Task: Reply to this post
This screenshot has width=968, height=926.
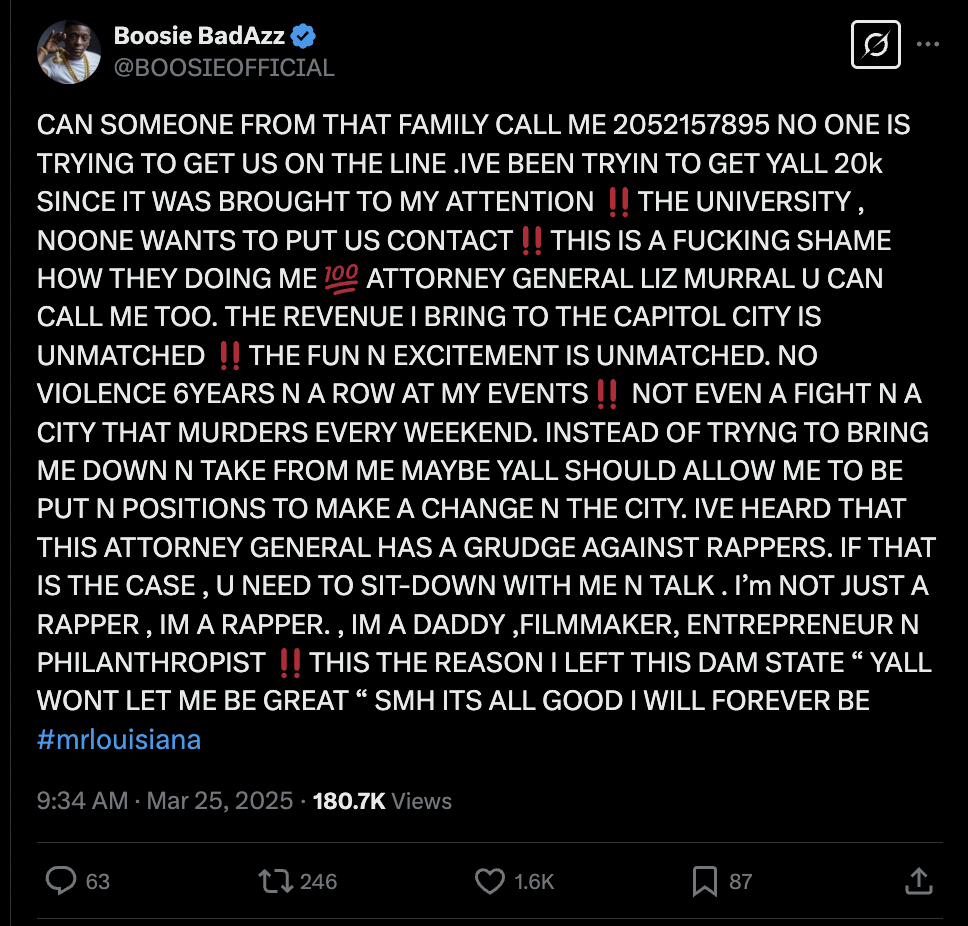Action: (x=63, y=881)
